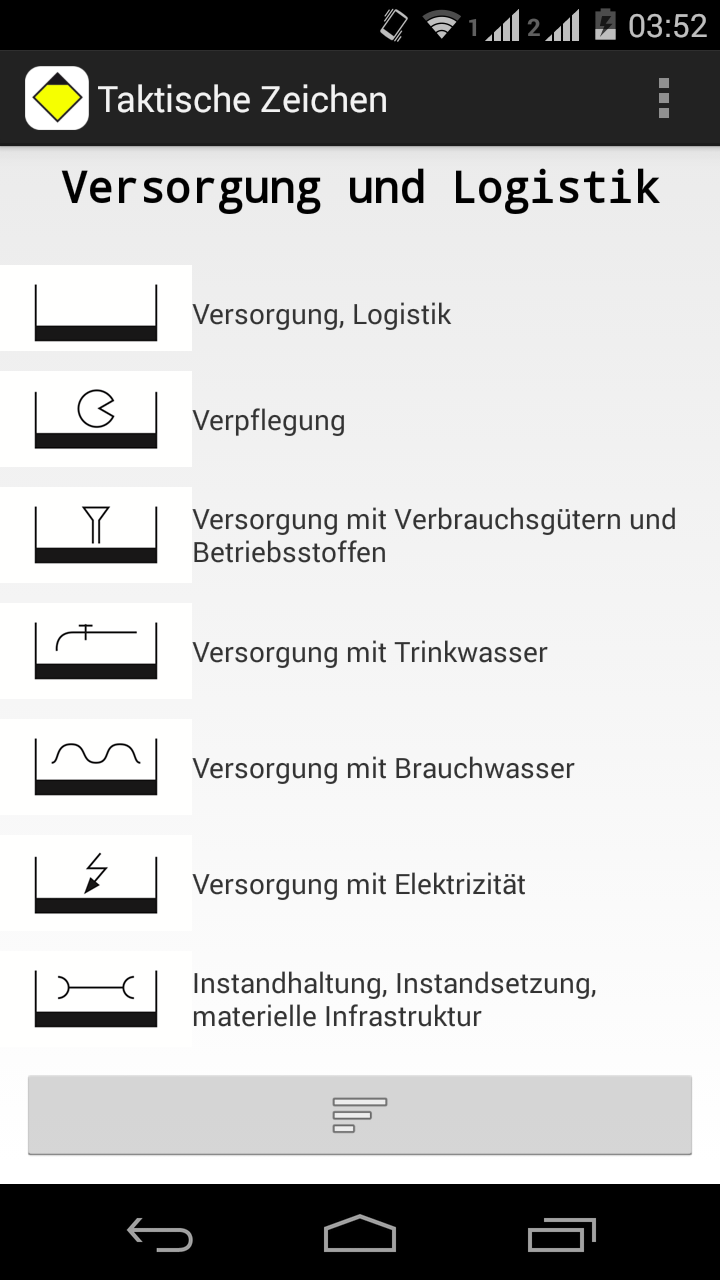Open the Versorgung mit Brauchwasser row
The image size is (720, 1280).
383,768
